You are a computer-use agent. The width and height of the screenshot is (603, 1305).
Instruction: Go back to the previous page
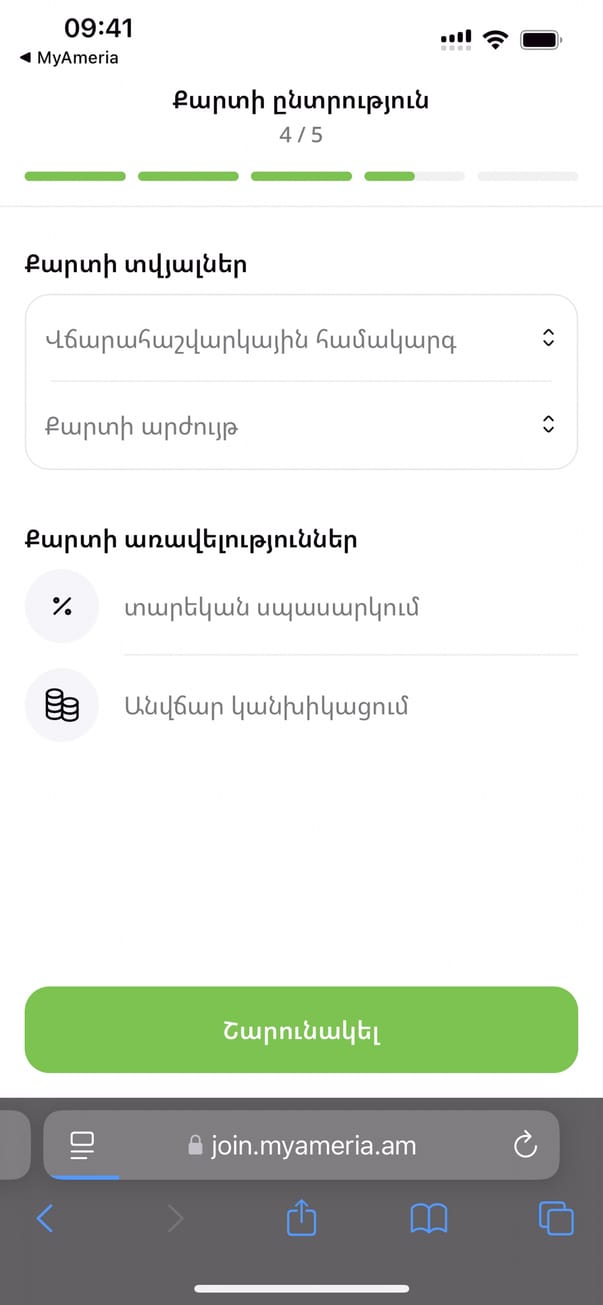[44, 1218]
